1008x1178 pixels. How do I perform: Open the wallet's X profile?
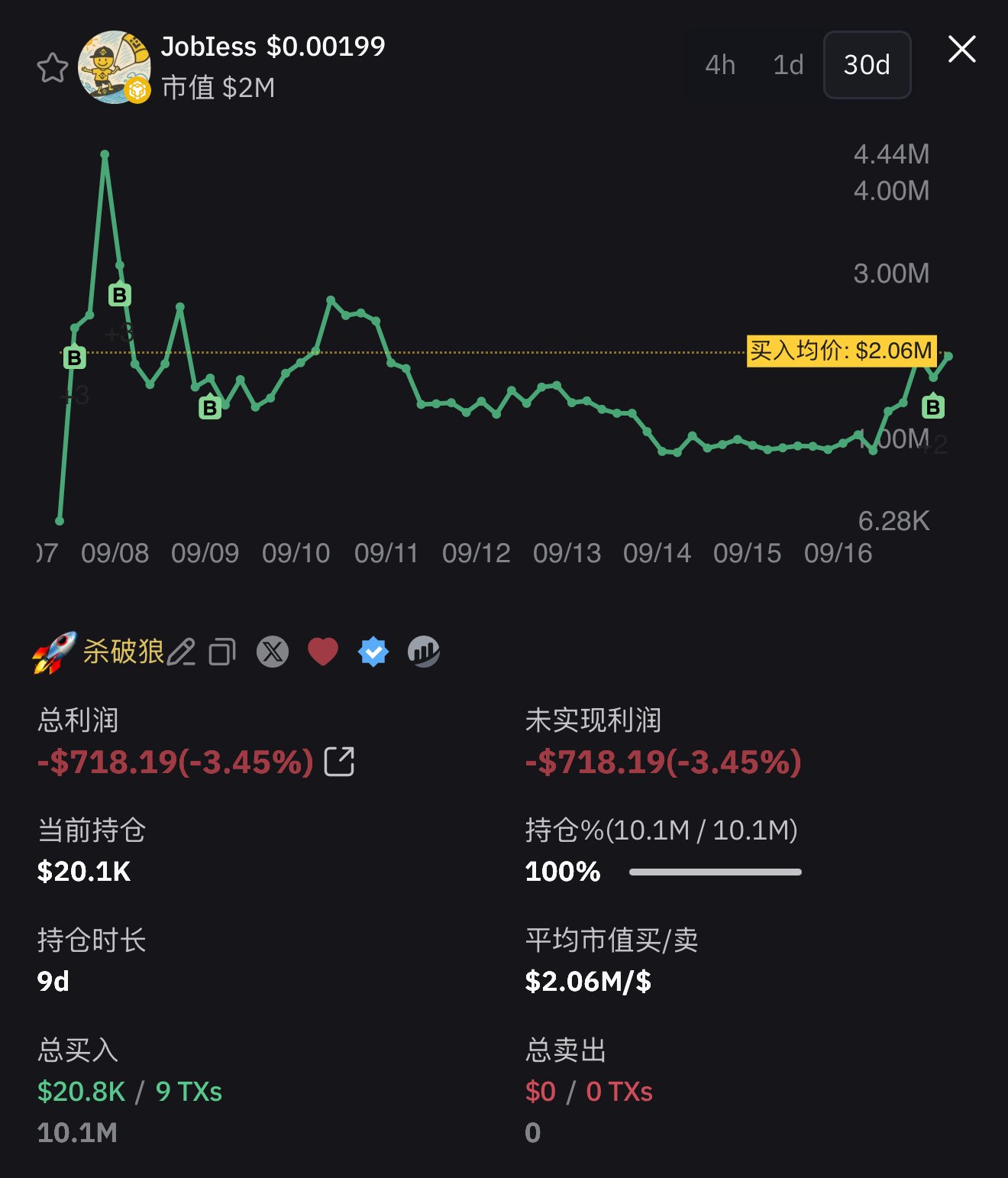[273, 652]
